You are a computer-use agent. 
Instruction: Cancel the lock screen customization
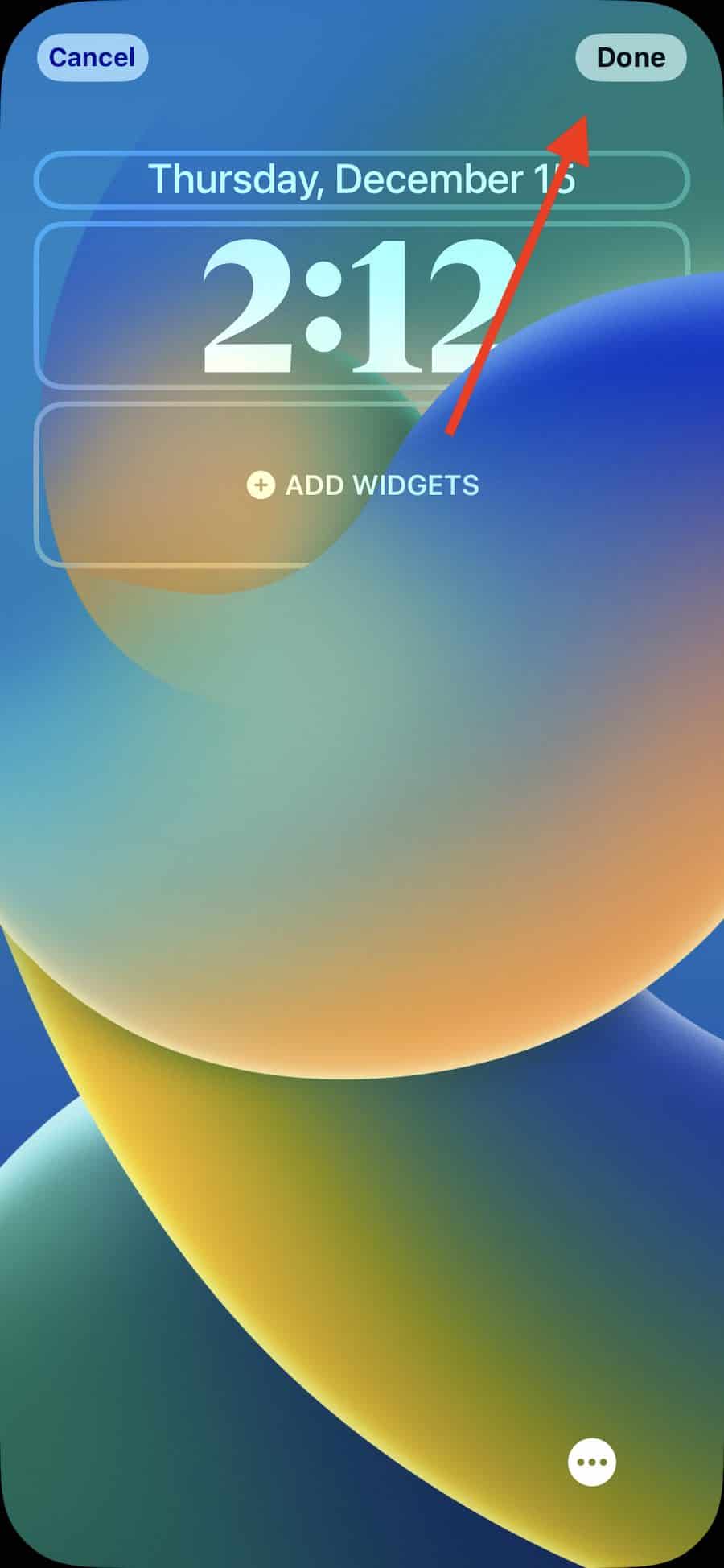pyautogui.click(x=92, y=58)
